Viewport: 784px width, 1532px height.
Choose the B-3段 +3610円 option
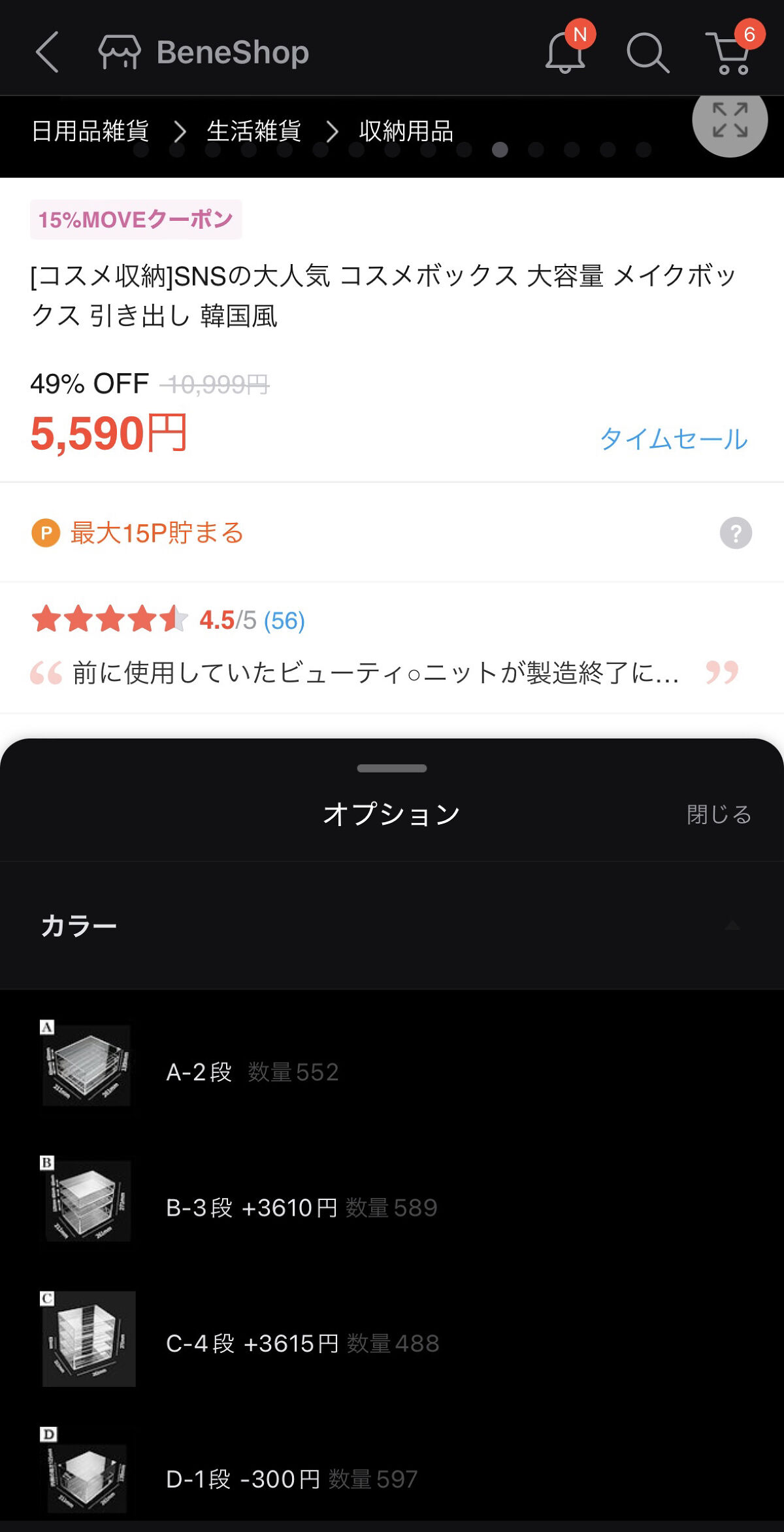[301, 1208]
